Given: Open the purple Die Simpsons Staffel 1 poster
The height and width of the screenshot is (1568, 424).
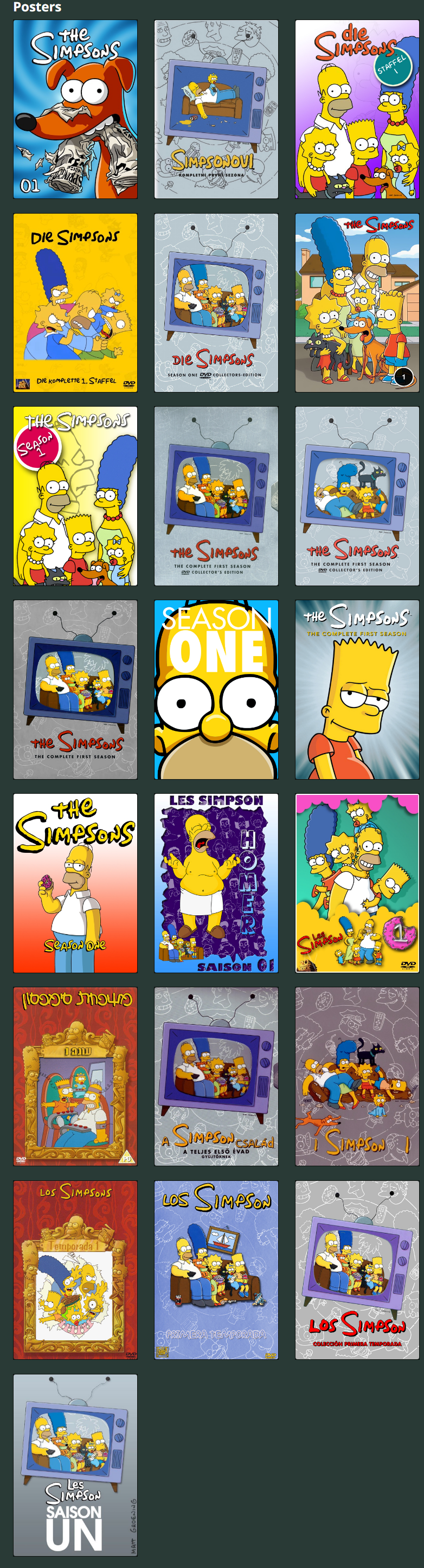Looking at the screenshot, I should click(x=357, y=110).
